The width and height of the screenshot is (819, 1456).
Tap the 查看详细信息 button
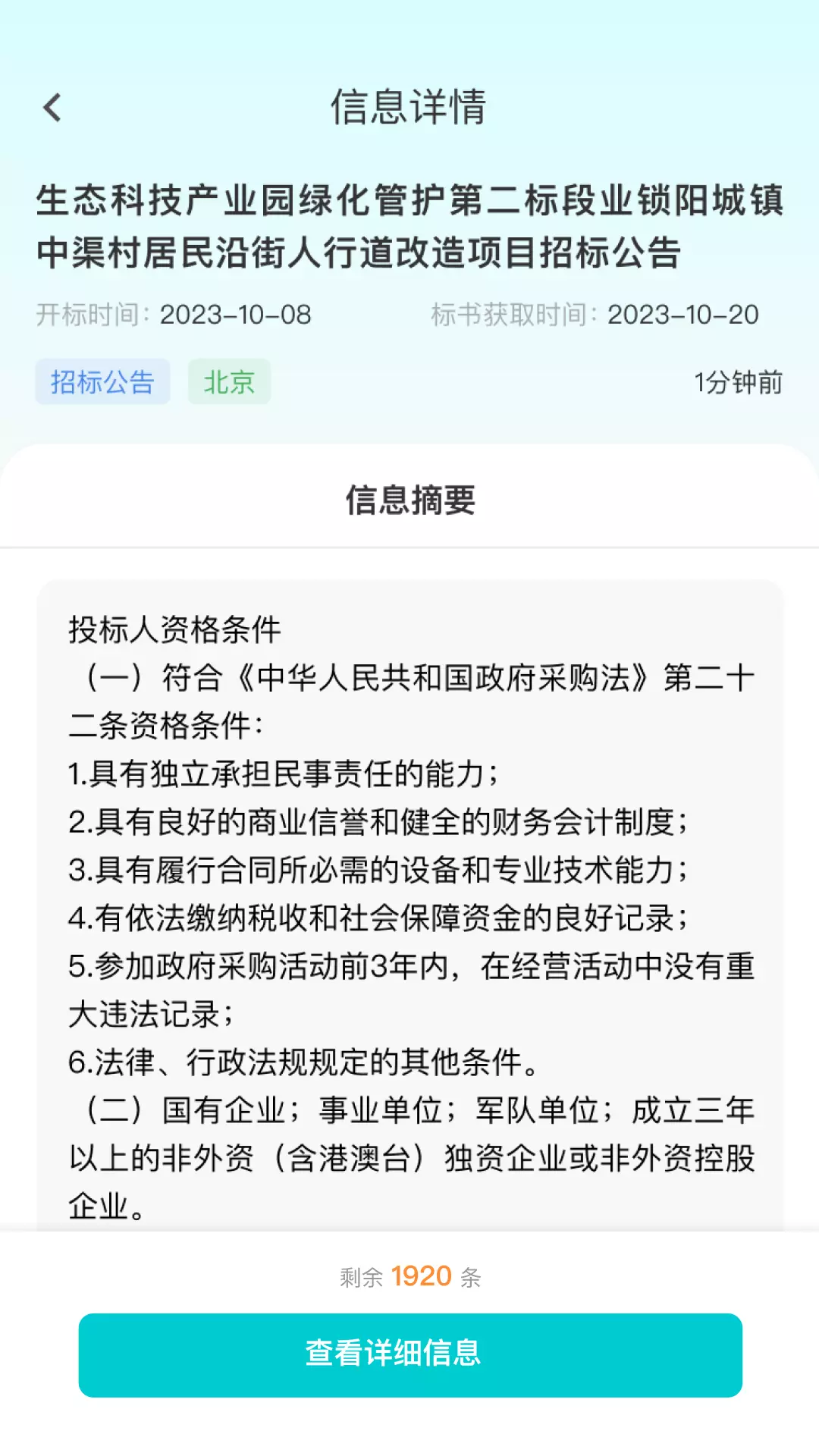[410, 1355]
